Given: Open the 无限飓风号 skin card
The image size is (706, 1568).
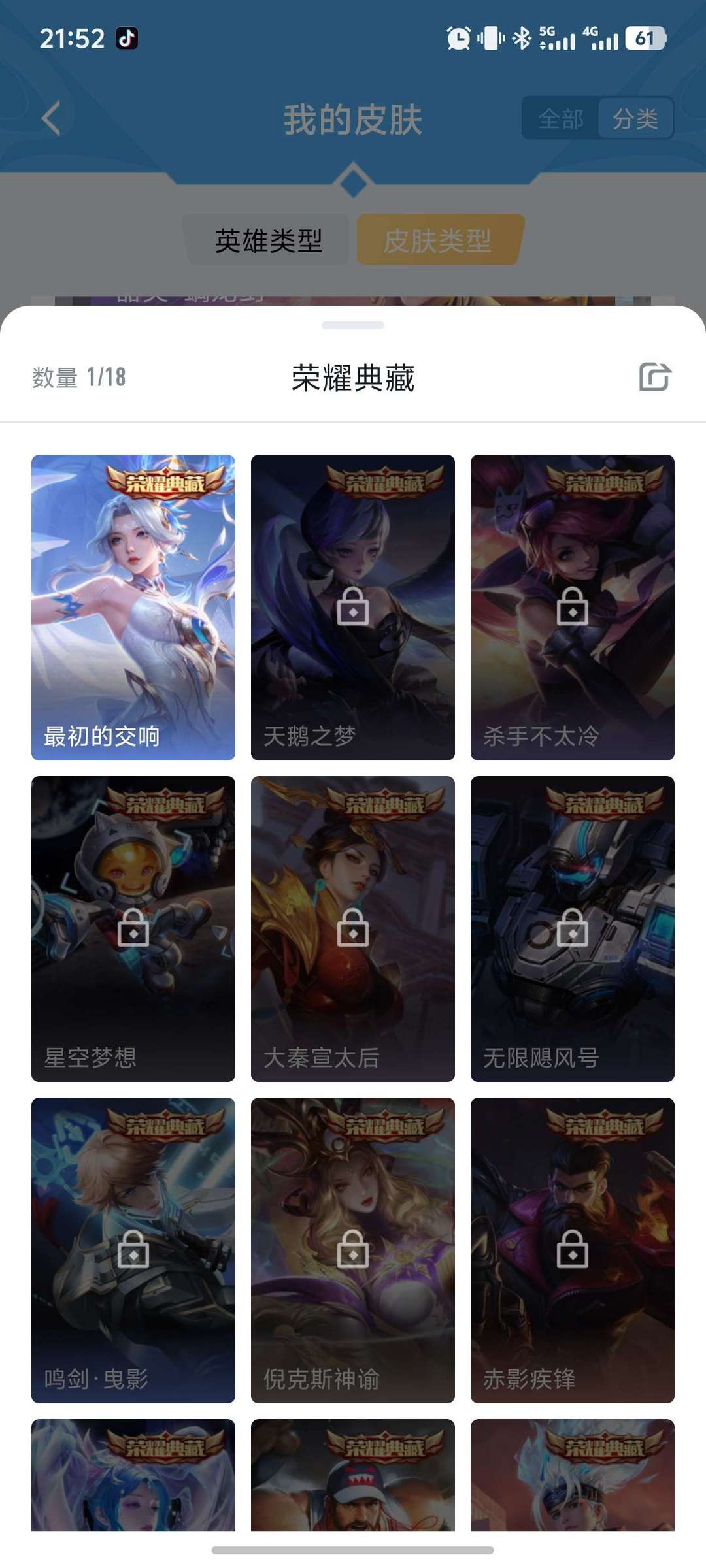Looking at the screenshot, I should pos(573,928).
